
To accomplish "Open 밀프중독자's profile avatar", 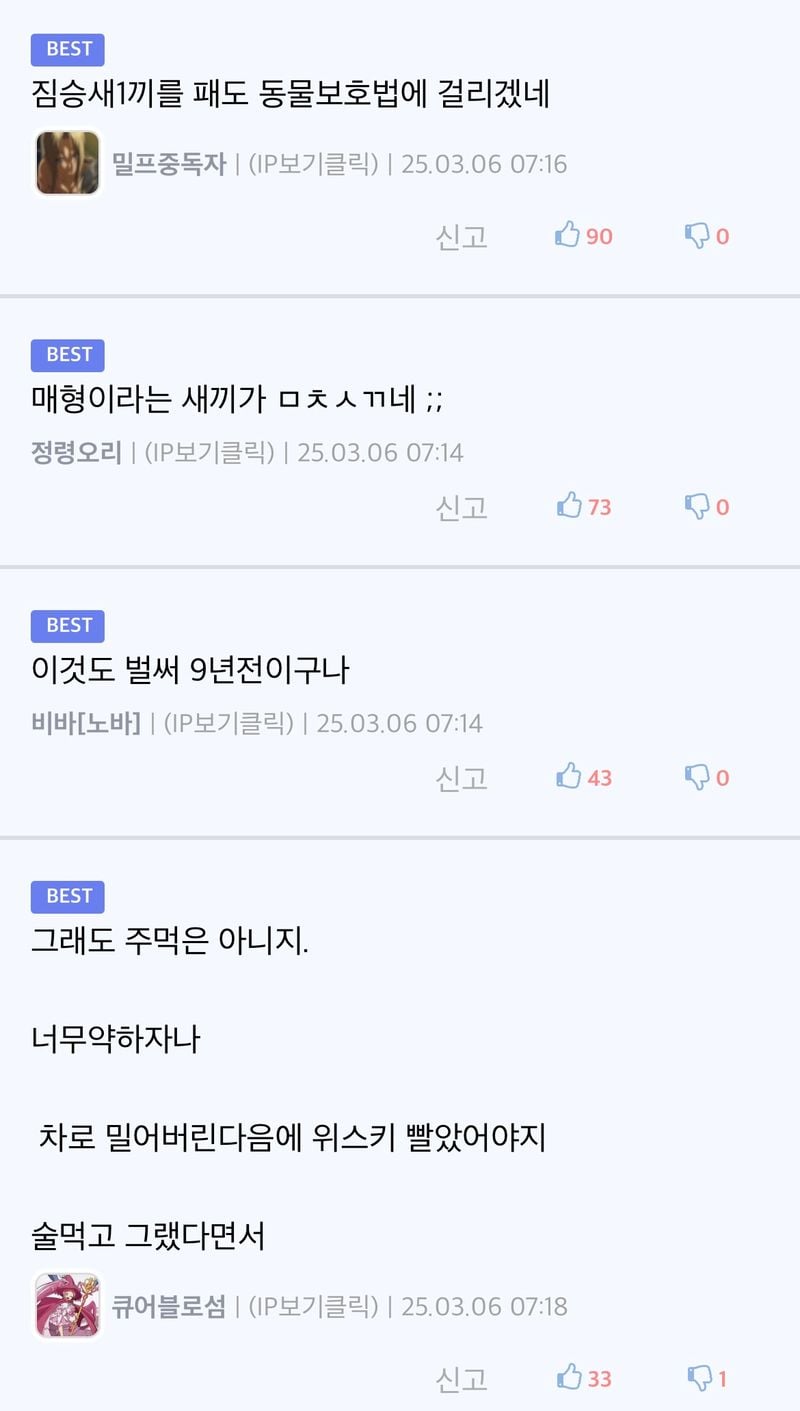I will coord(68,163).
